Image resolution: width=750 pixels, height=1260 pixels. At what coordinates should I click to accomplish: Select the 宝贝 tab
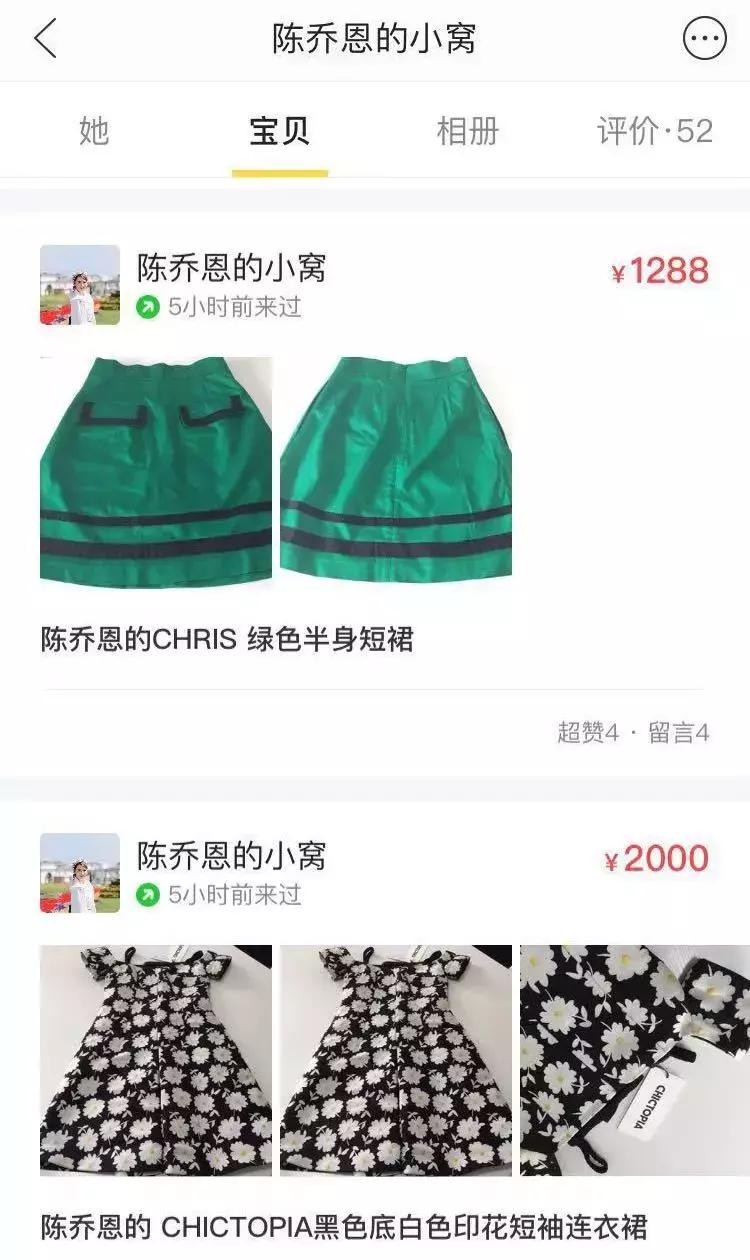(x=279, y=131)
